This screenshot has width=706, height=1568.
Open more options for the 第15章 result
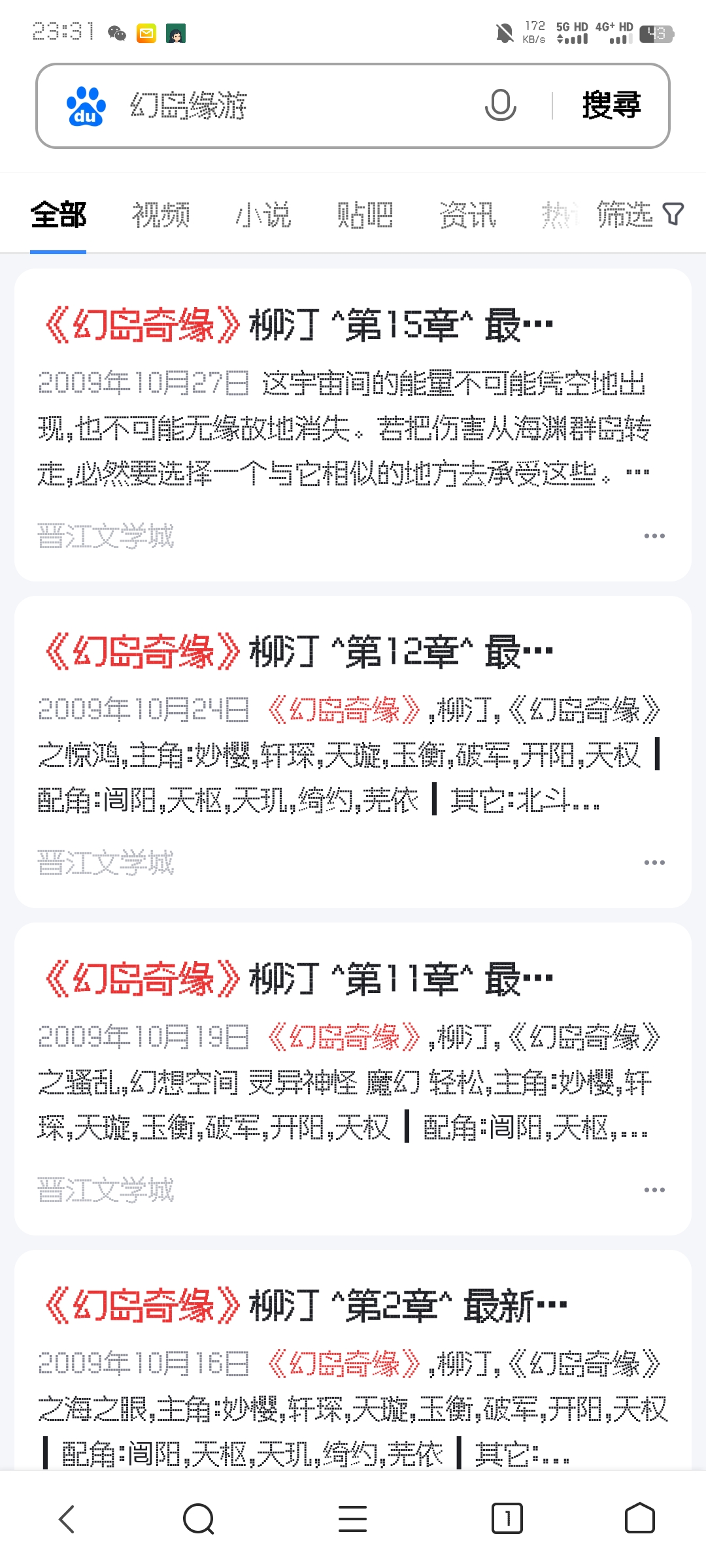tap(654, 536)
